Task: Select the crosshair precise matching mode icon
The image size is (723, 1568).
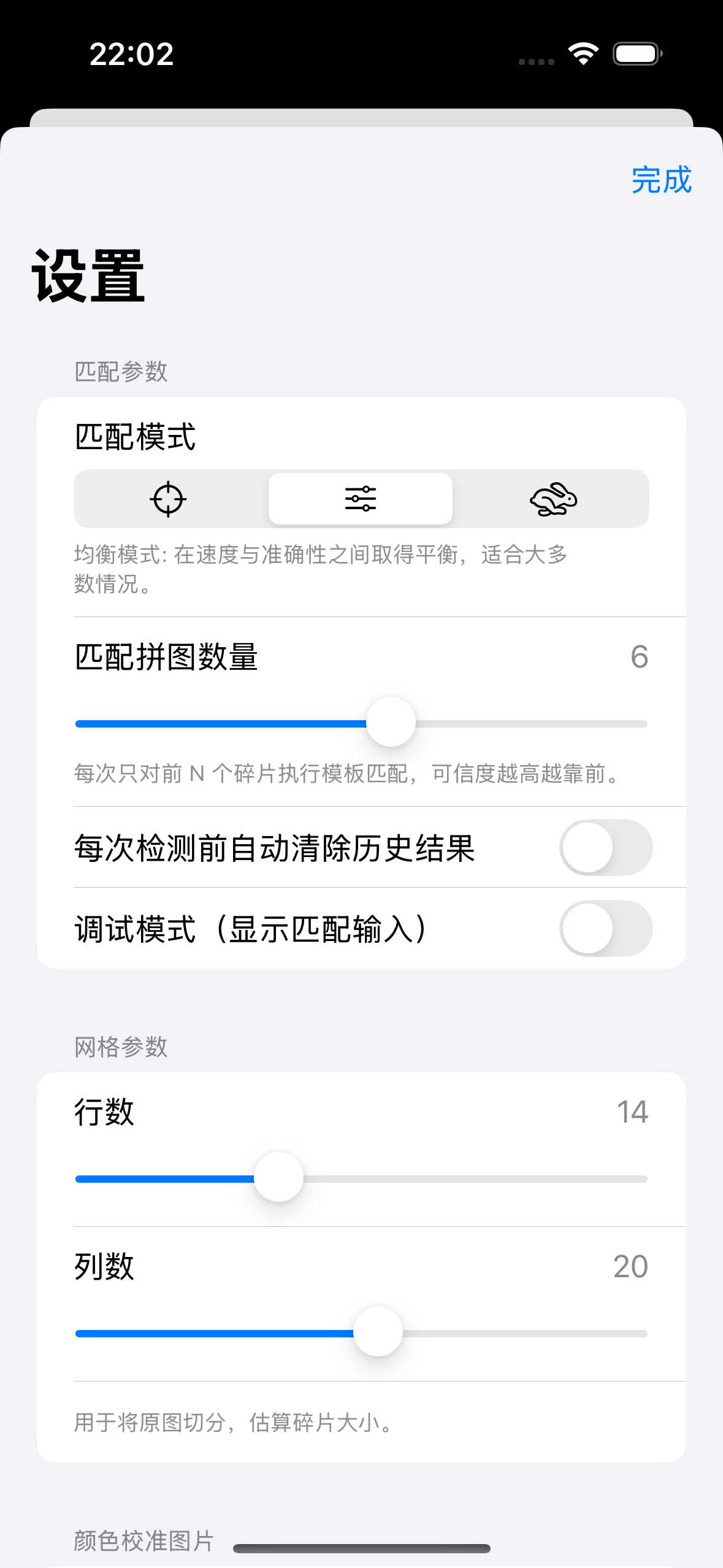Action: point(169,499)
